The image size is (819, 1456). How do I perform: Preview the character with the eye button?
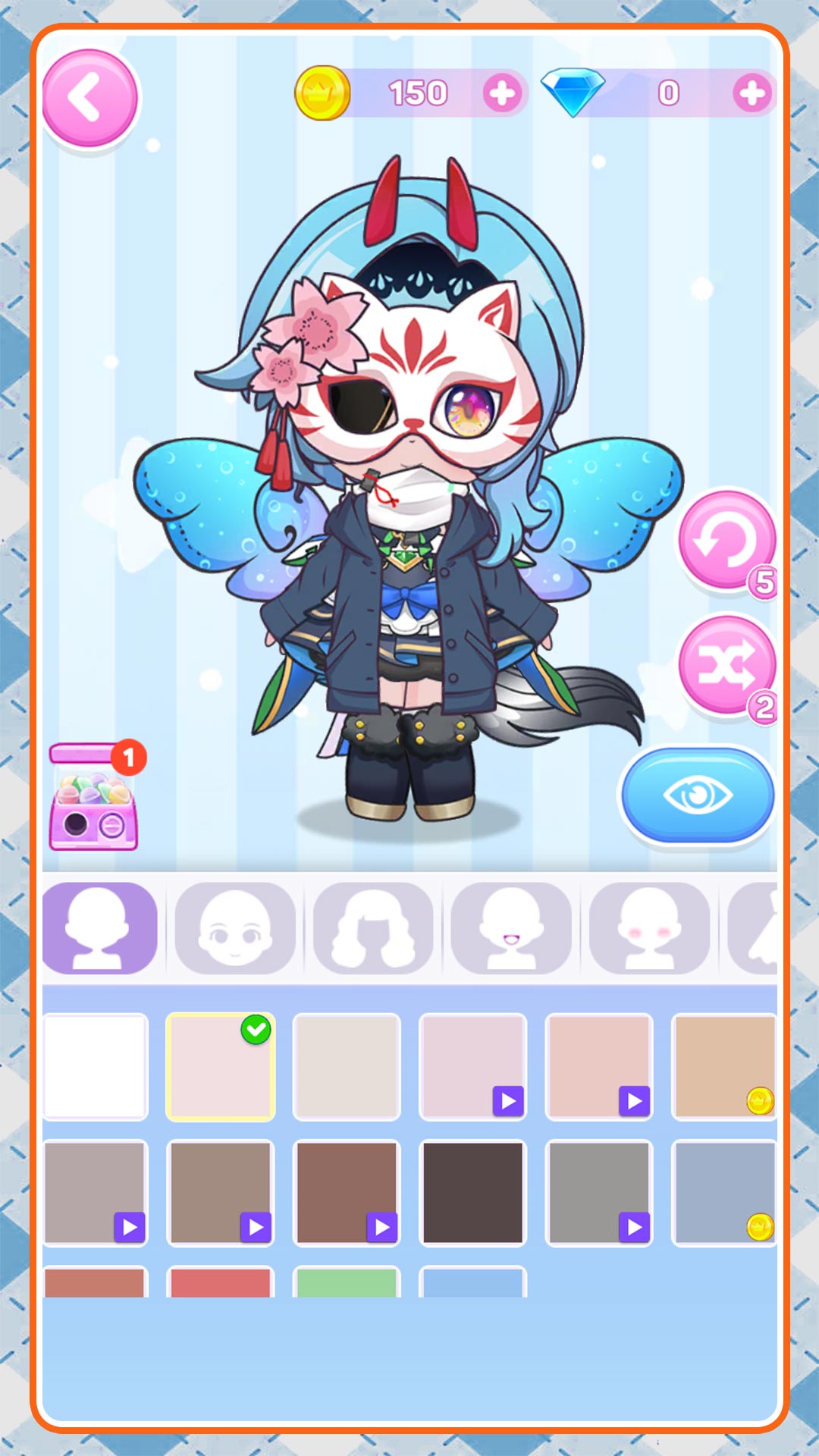pos(697,795)
